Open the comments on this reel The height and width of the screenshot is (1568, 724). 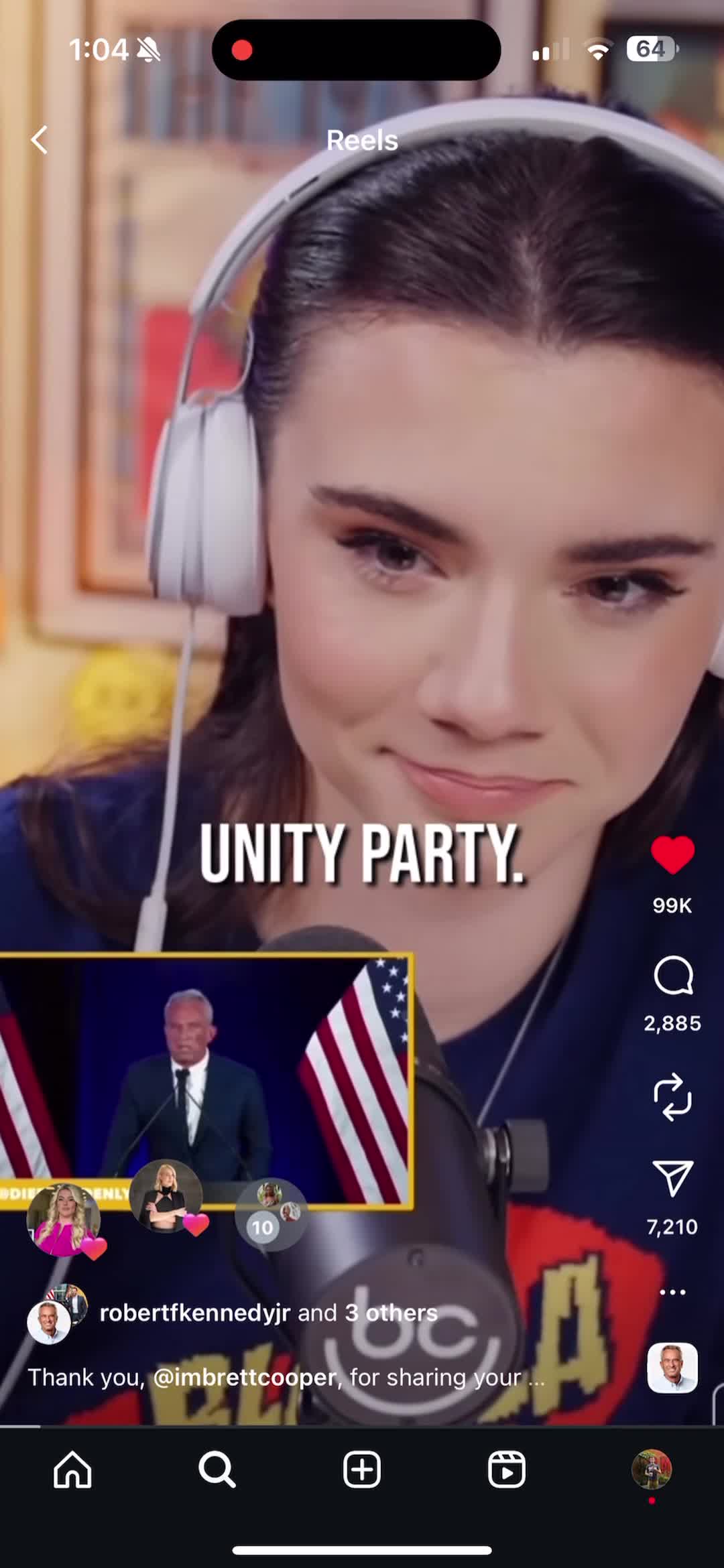[x=672, y=976]
